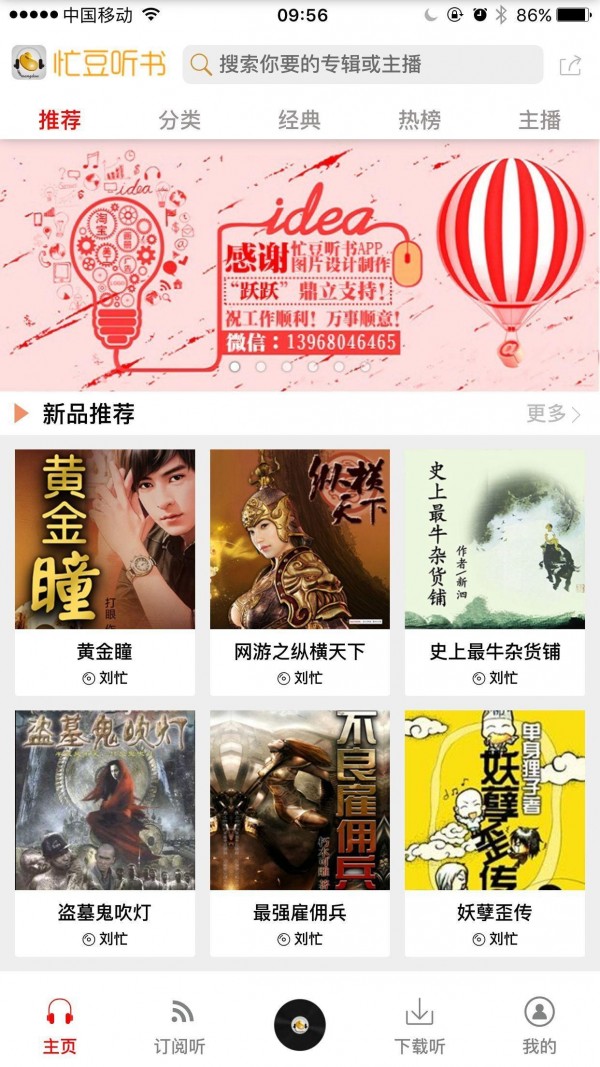This screenshot has width=600, height=1067.
Task: Open the share icon in the top bar
Action: coord(570,66)
